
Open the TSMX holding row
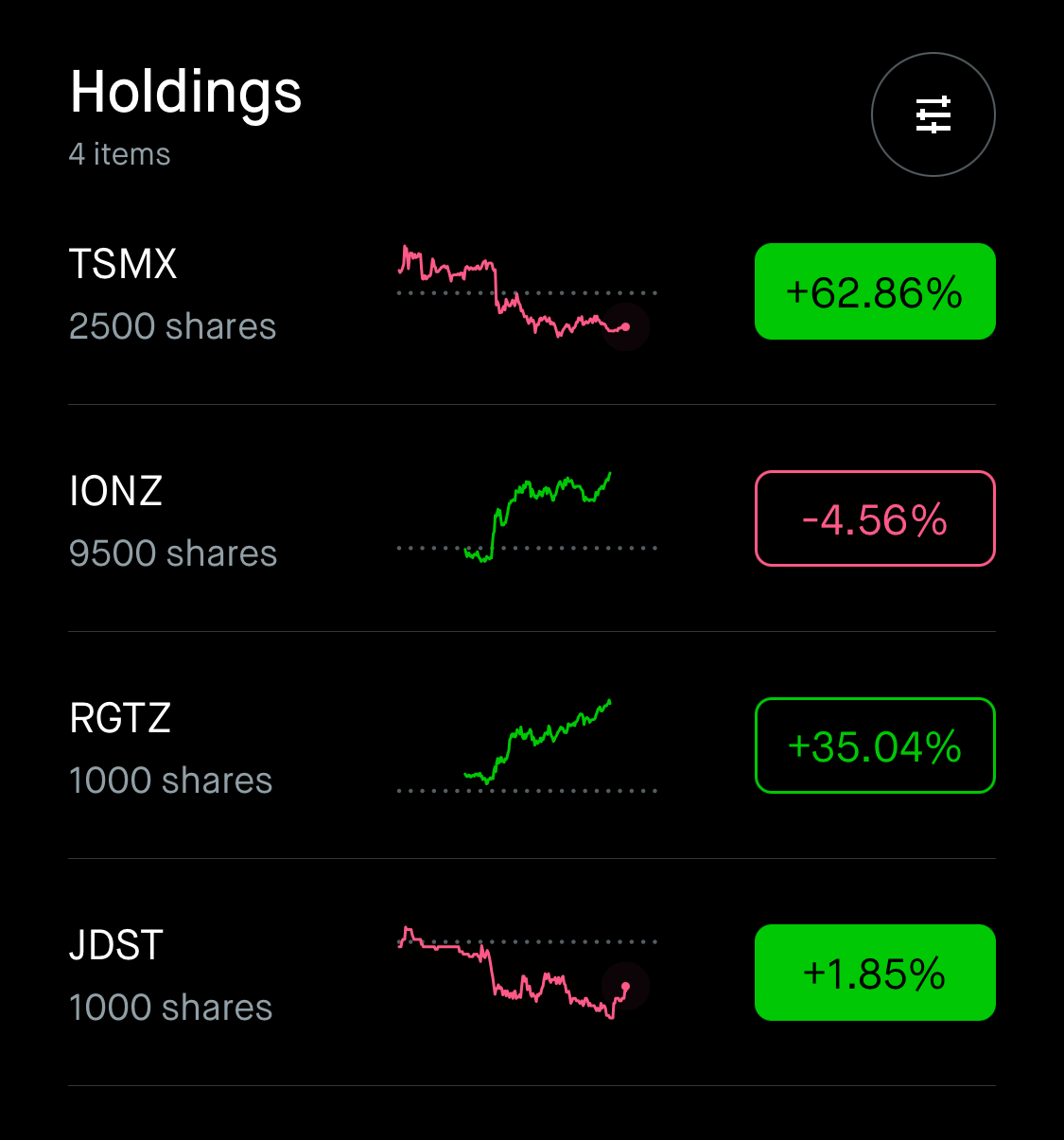(172, 293)
